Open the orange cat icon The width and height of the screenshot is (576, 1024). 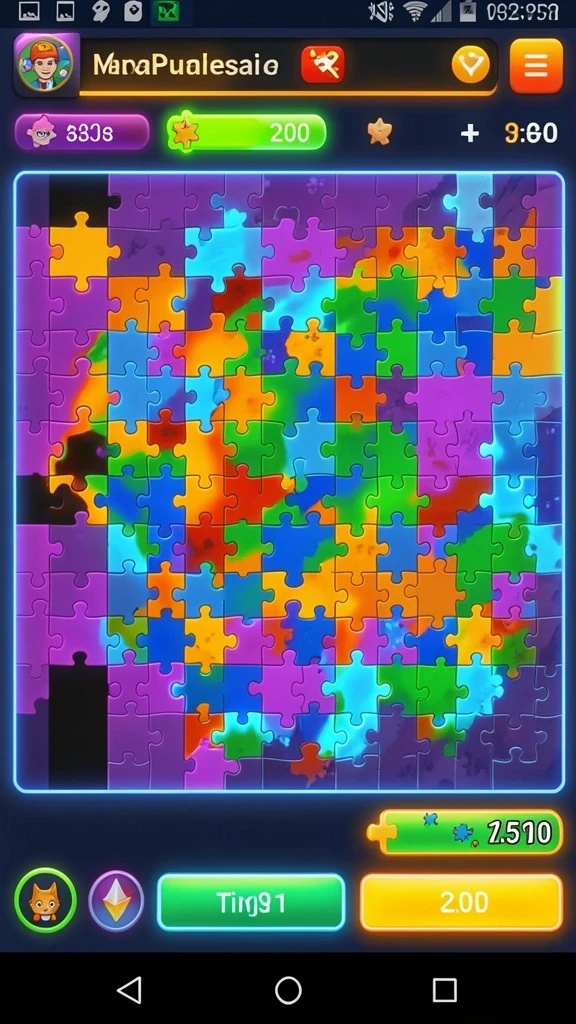45,901
